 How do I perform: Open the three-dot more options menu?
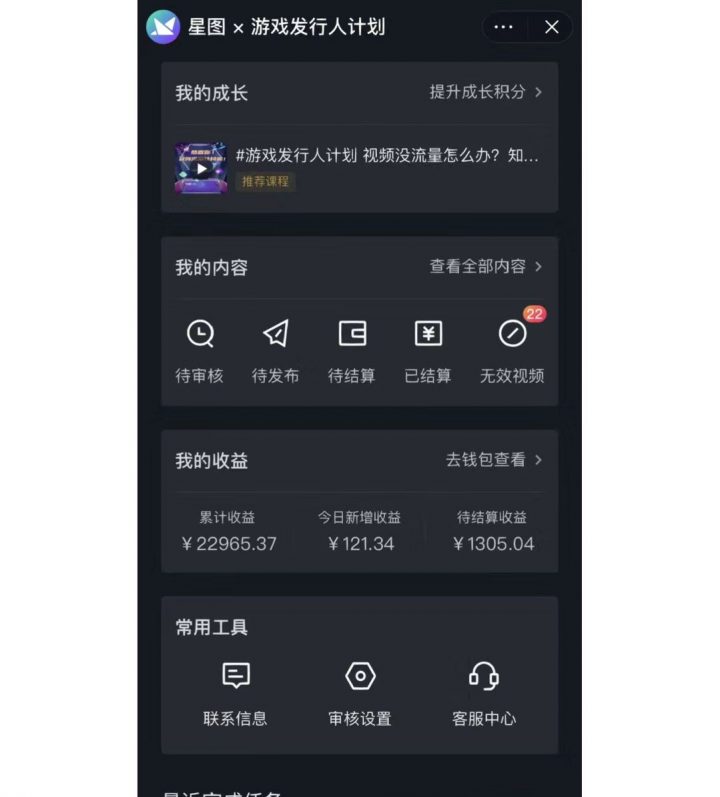[x=503, y=27]
